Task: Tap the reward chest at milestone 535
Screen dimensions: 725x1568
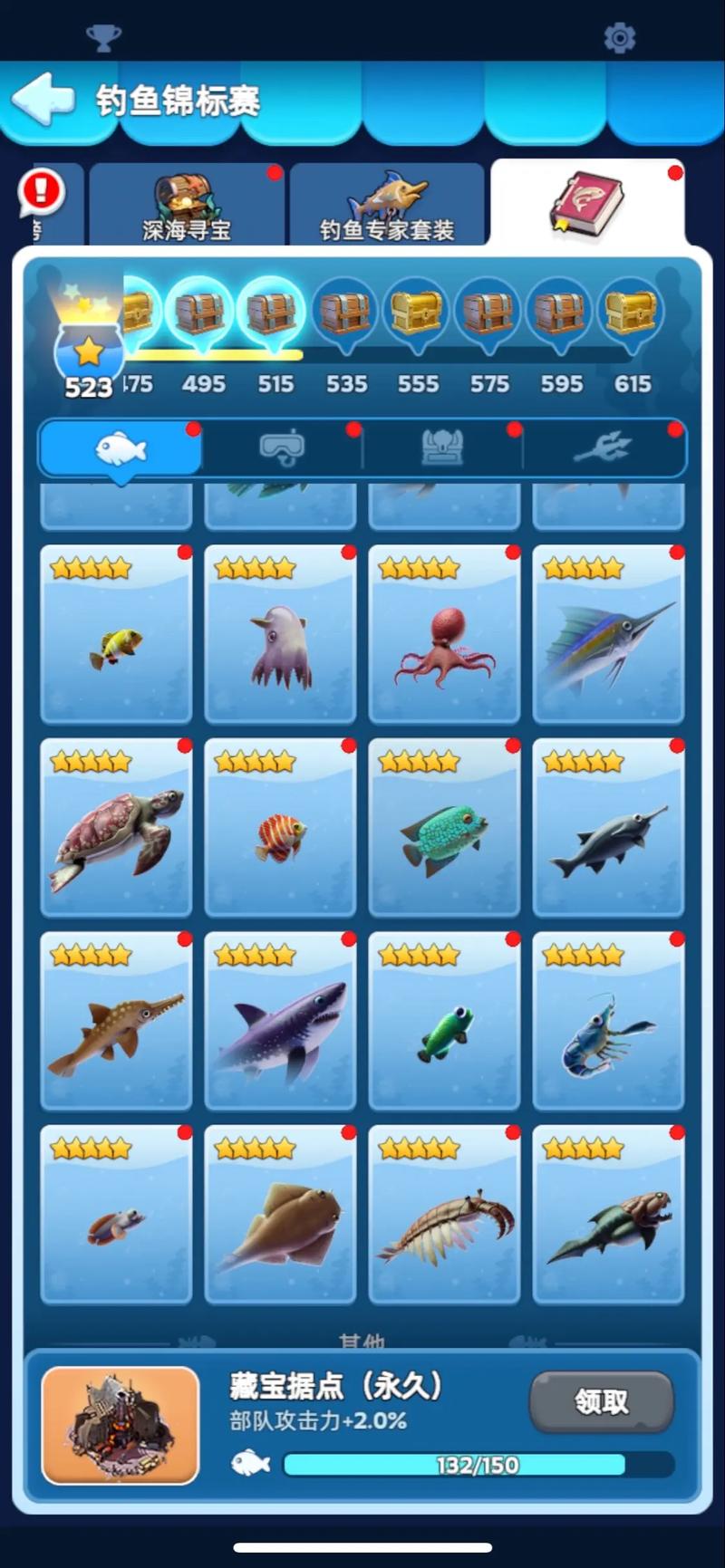Action: click(346, 313)
